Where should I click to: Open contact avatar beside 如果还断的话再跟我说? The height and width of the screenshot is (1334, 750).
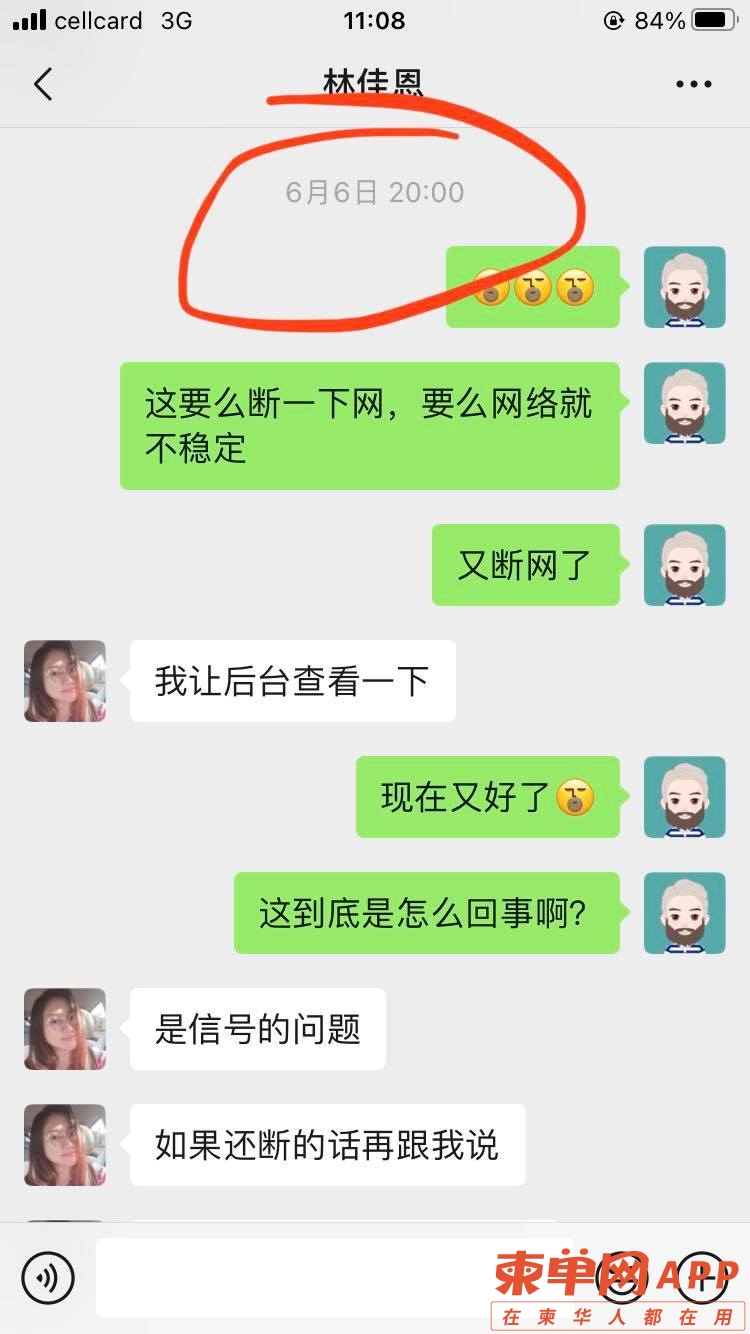(65, 1145)
